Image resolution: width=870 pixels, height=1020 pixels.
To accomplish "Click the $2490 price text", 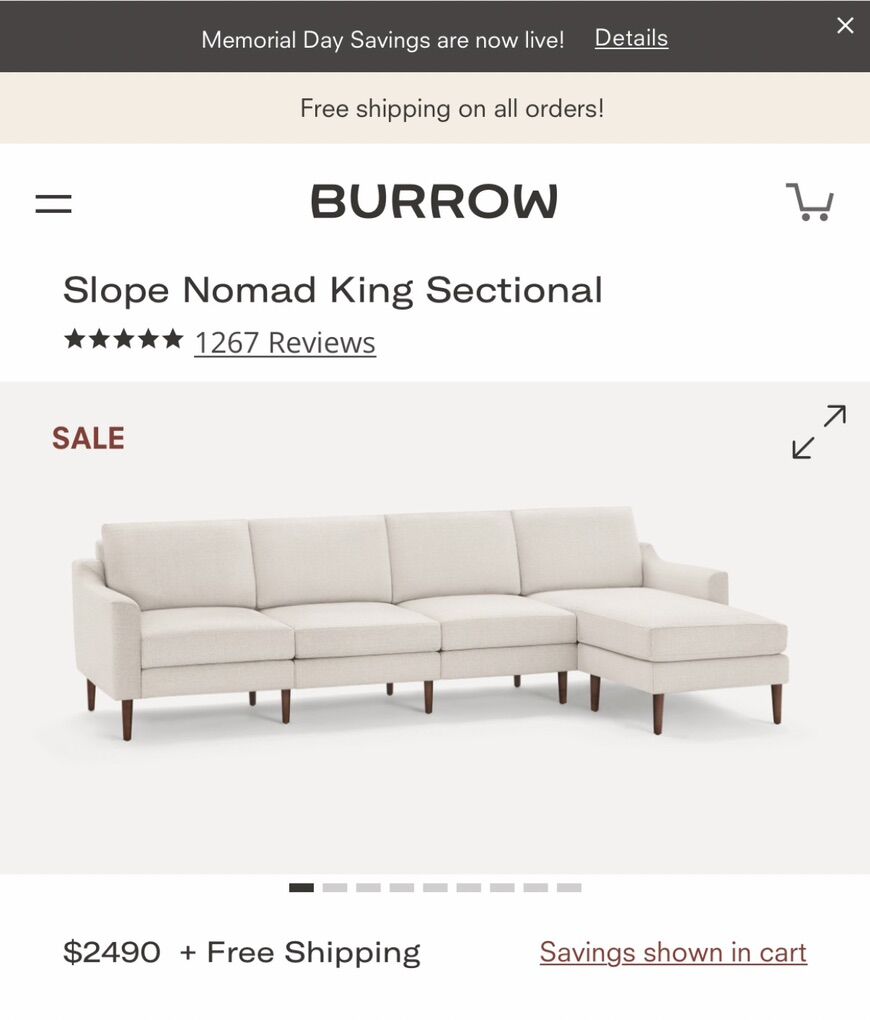I will (x=113, y=951).
